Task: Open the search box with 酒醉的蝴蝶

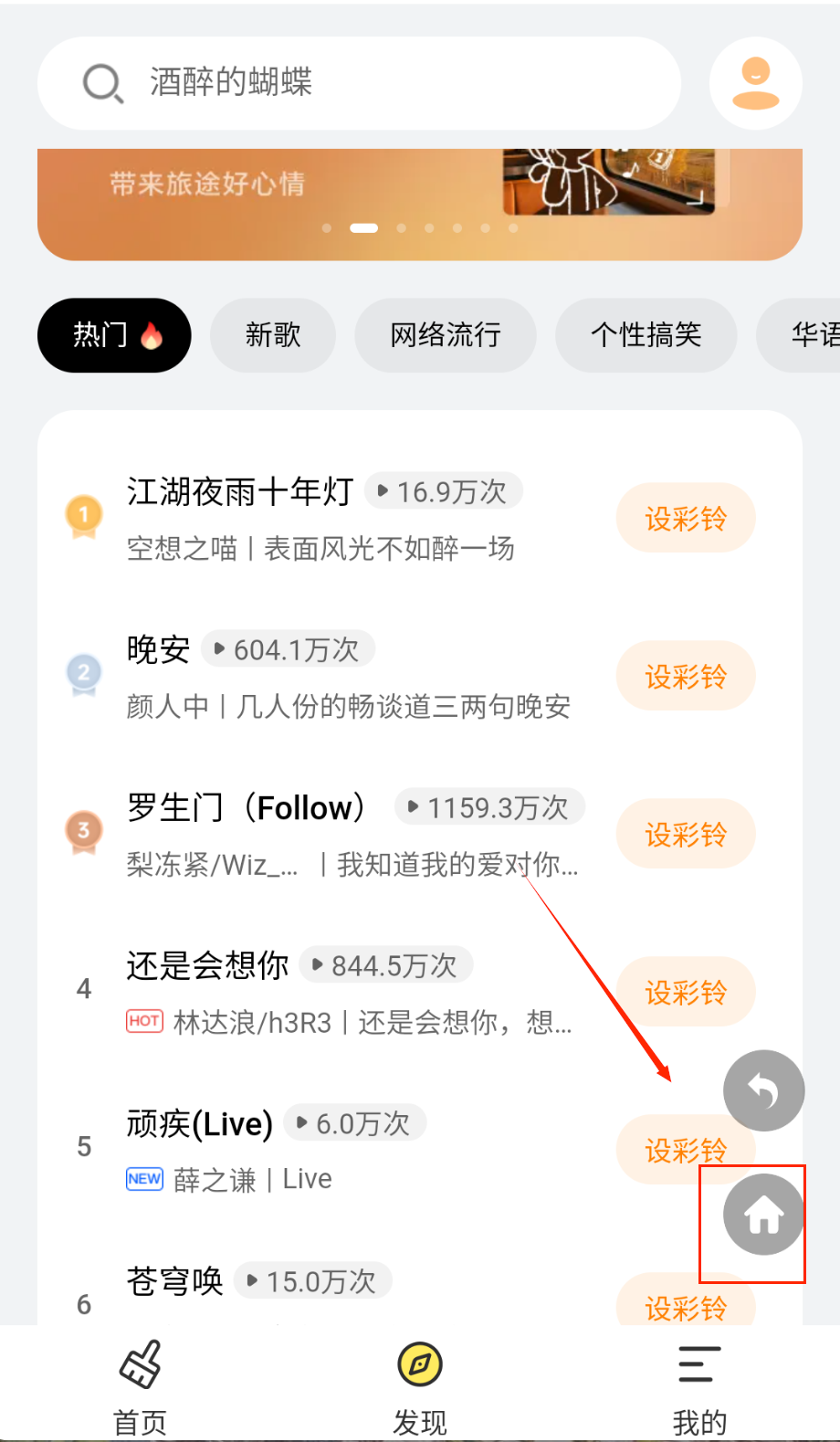Action: pyautogui.click(x=358, y=83)
